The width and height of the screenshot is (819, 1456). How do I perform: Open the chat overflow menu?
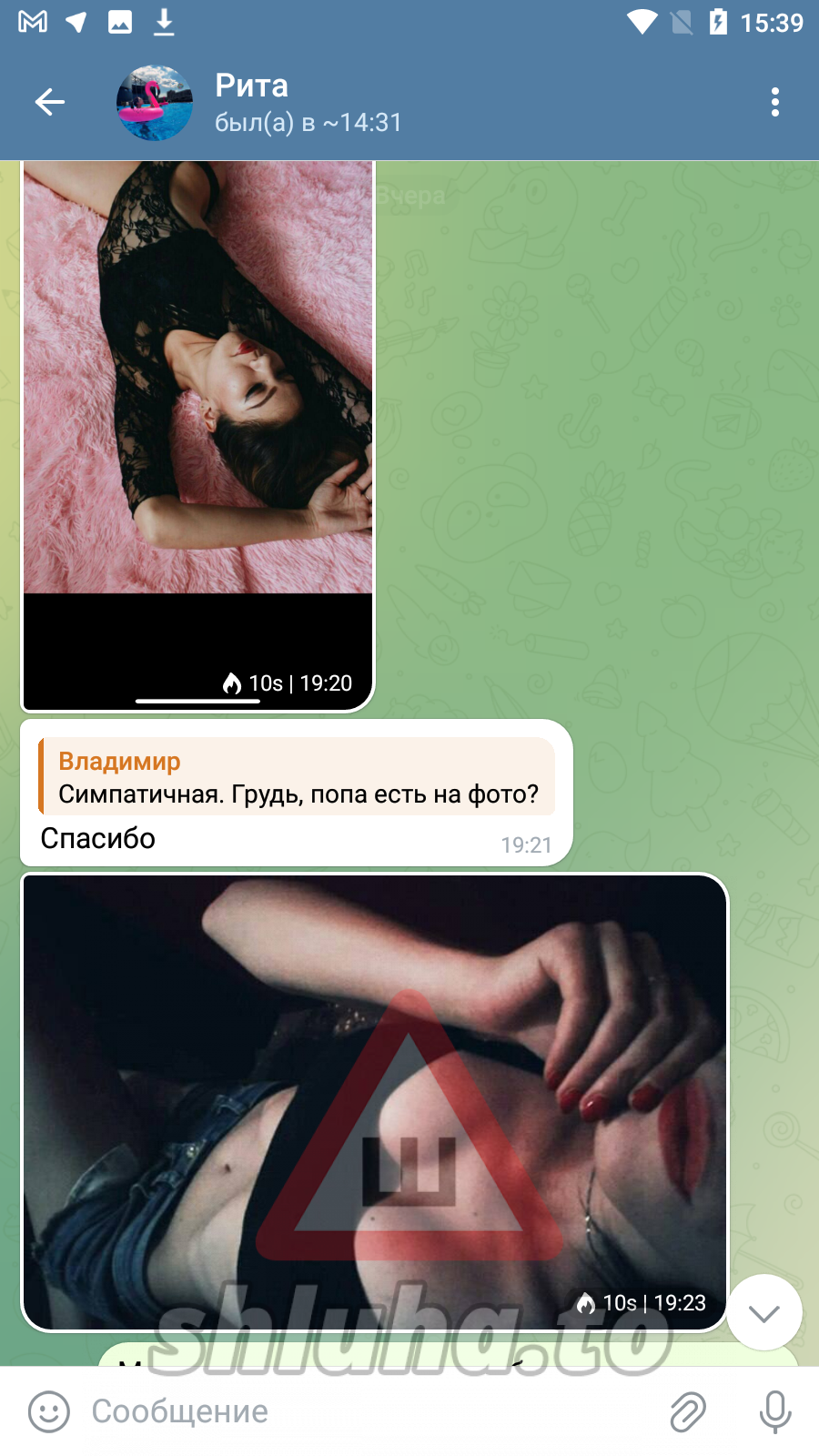click(x=774, y=102)
